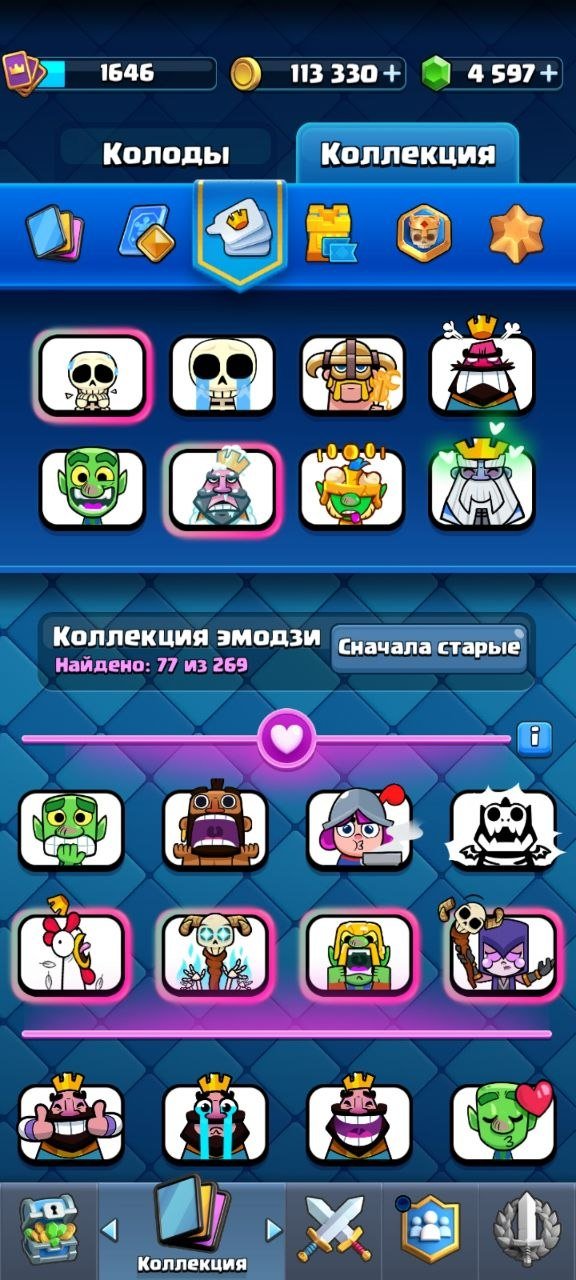
Task: Select the Коллекция tab
Action: 407,153
